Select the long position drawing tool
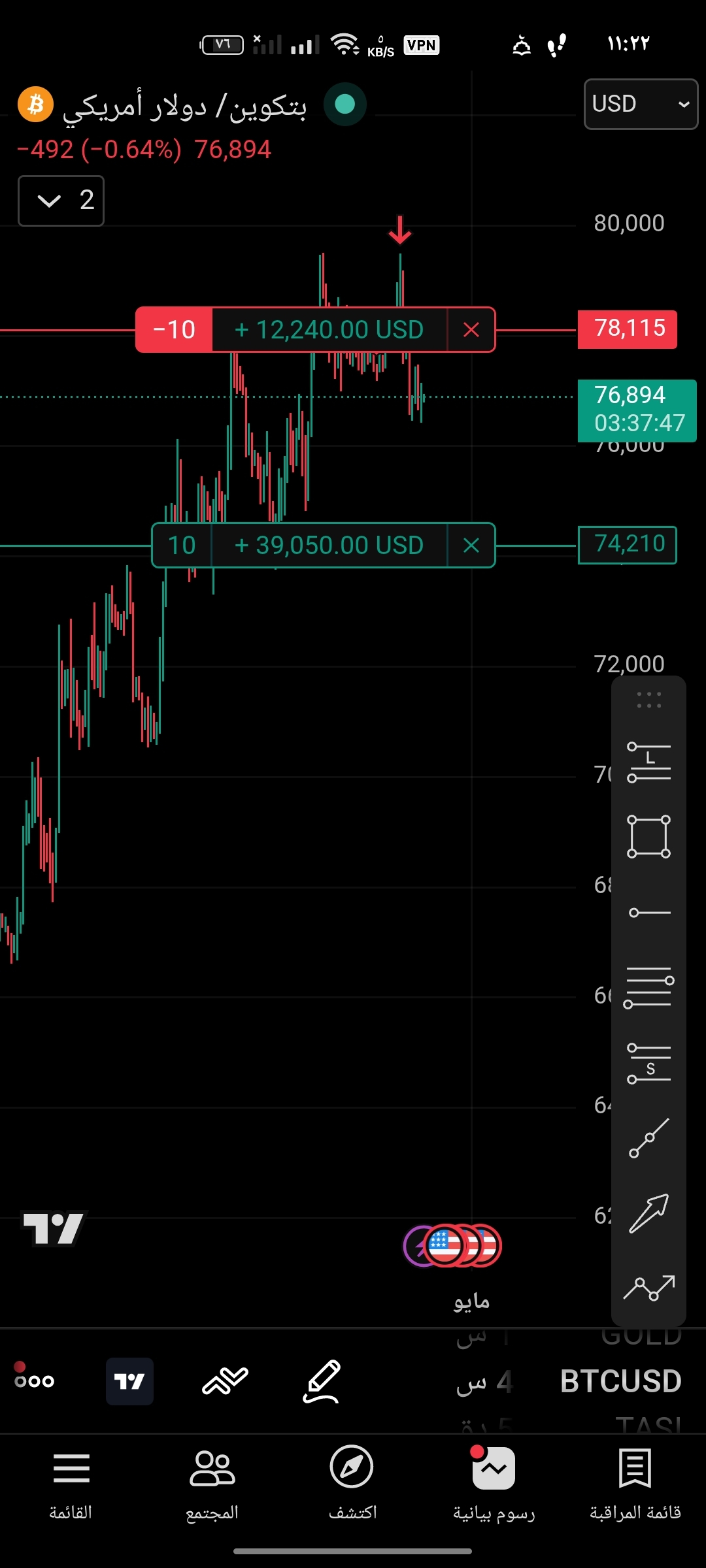The height and width of the screenshot is (1568, 706). (x=648, y=762)
